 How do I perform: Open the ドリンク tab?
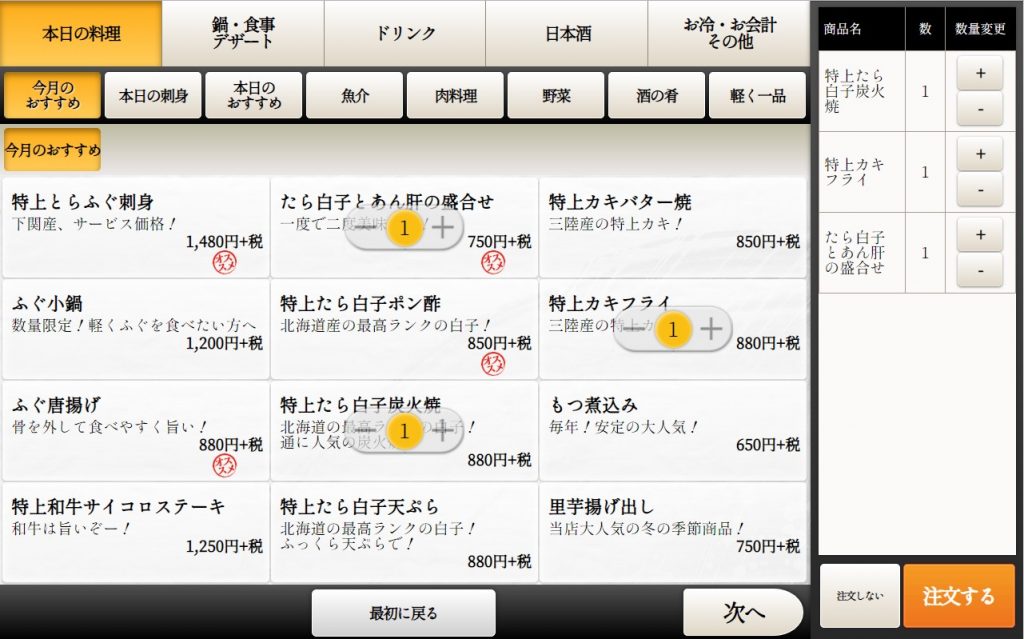(405, 33)
